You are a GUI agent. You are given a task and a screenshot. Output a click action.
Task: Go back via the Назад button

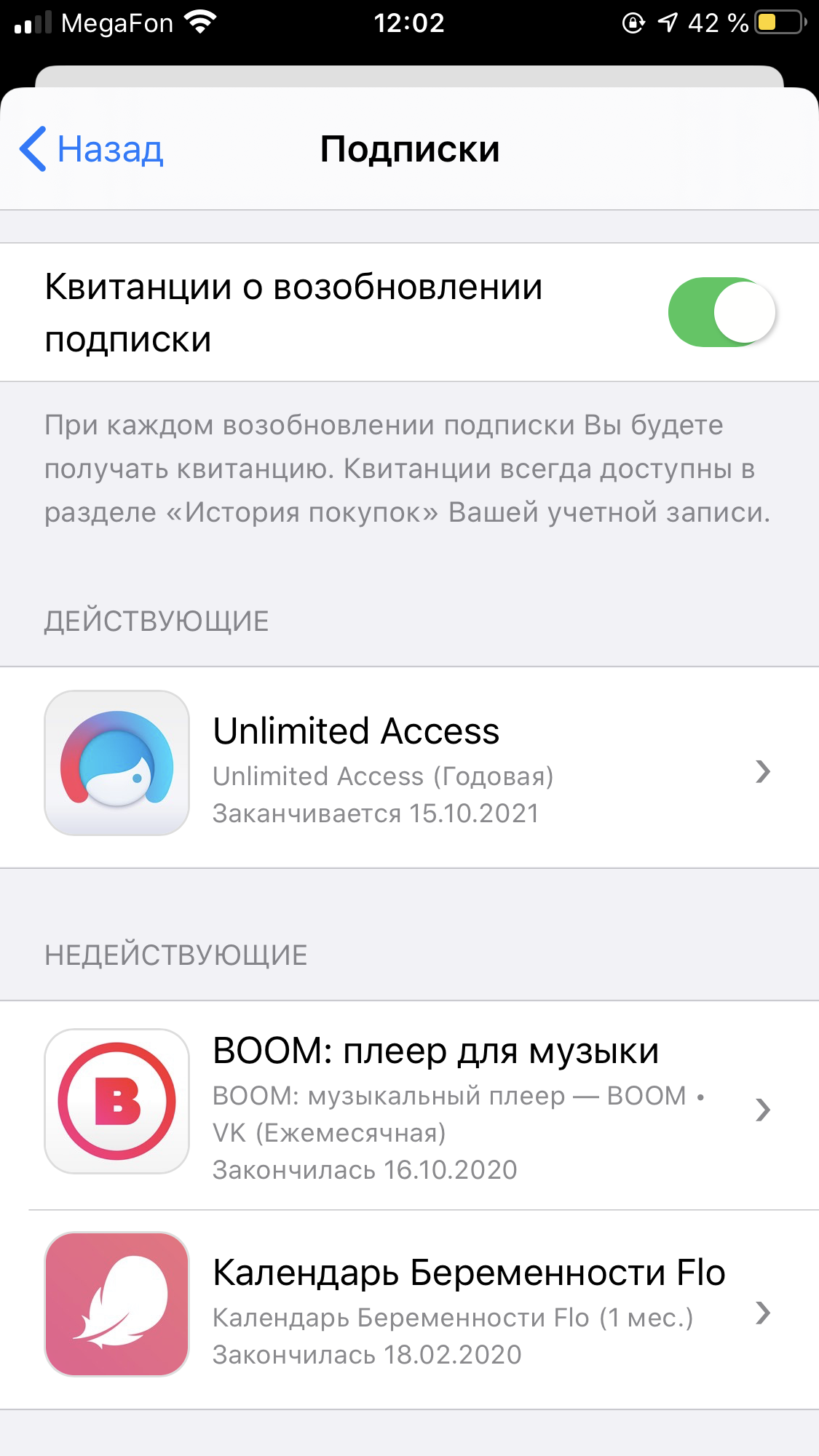tap(92, 149)
